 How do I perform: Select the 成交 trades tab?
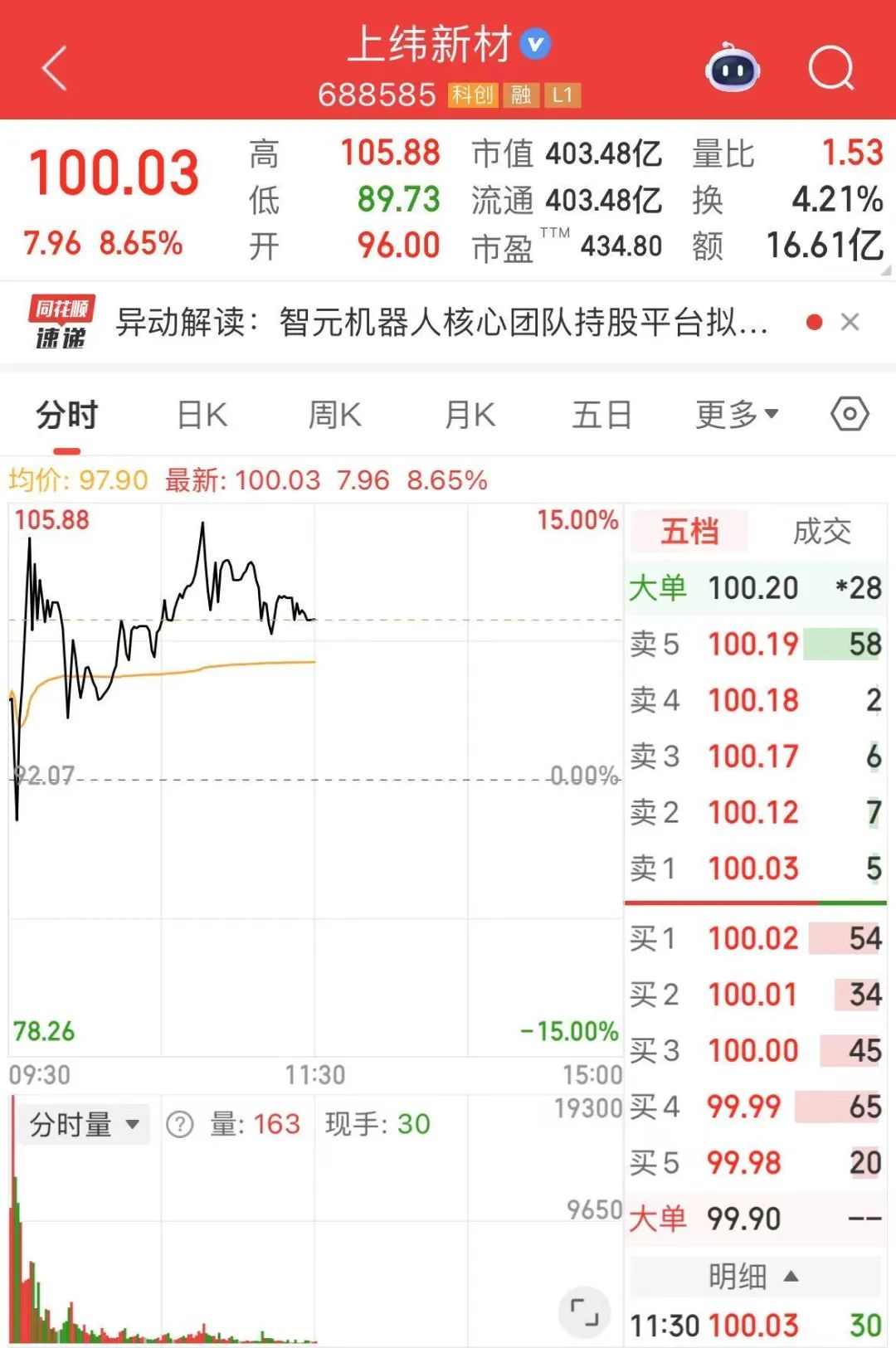pyautogui.click(x=821, y=532)
